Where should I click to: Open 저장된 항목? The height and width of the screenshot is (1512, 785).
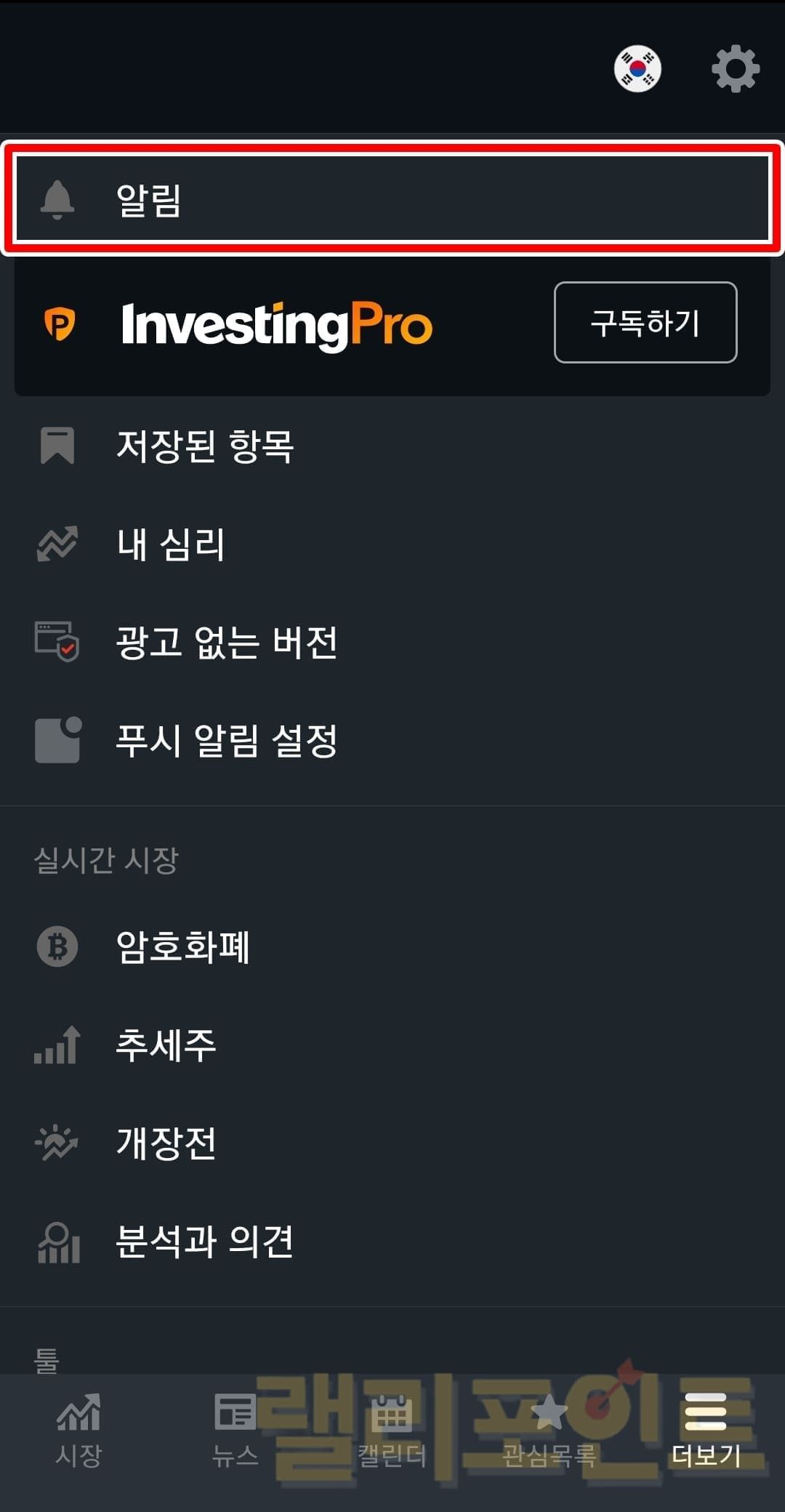coord(205,446)
